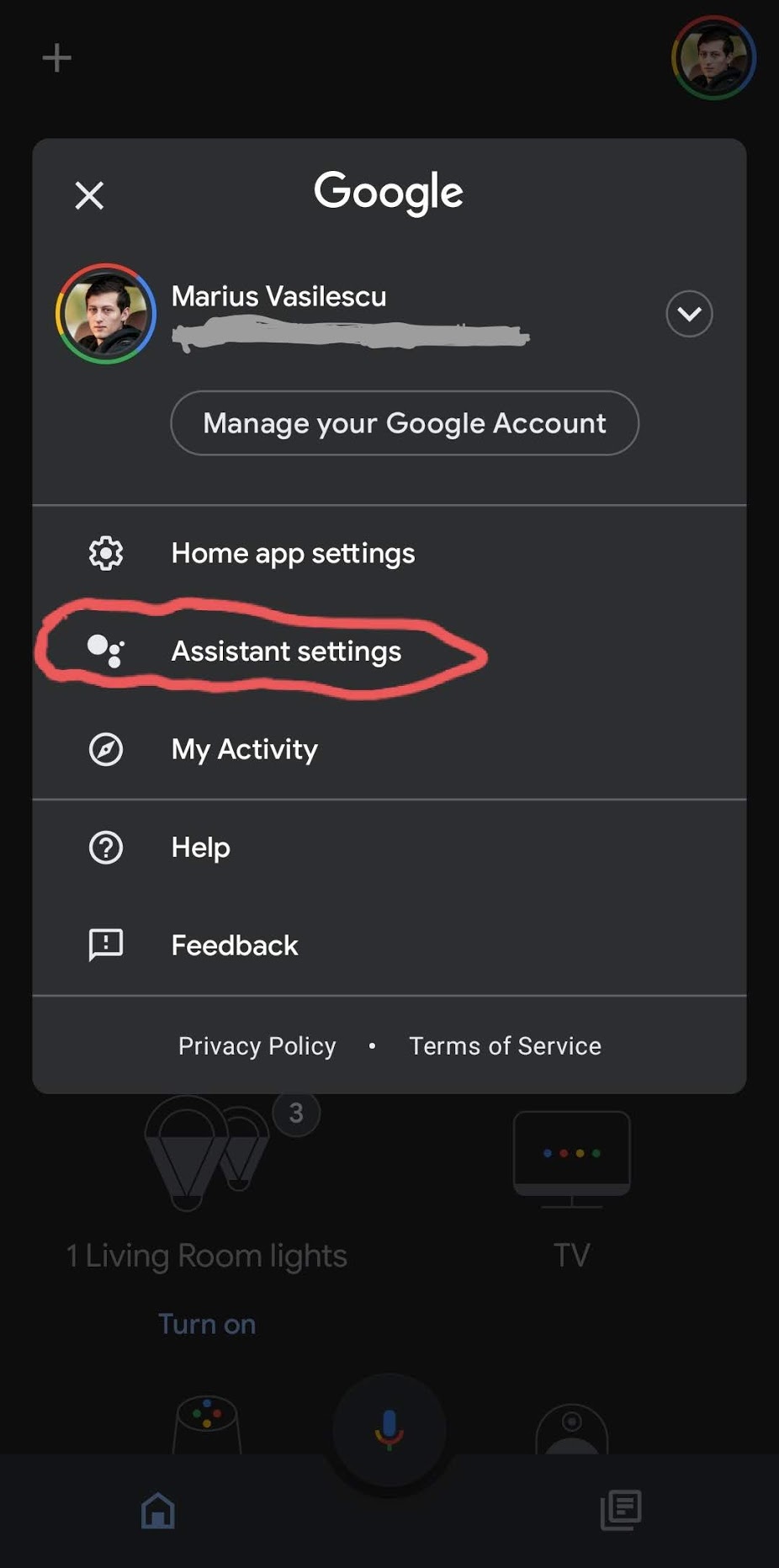
Task: Expand the account switcher chevron
Action: (x=689, y=314)
